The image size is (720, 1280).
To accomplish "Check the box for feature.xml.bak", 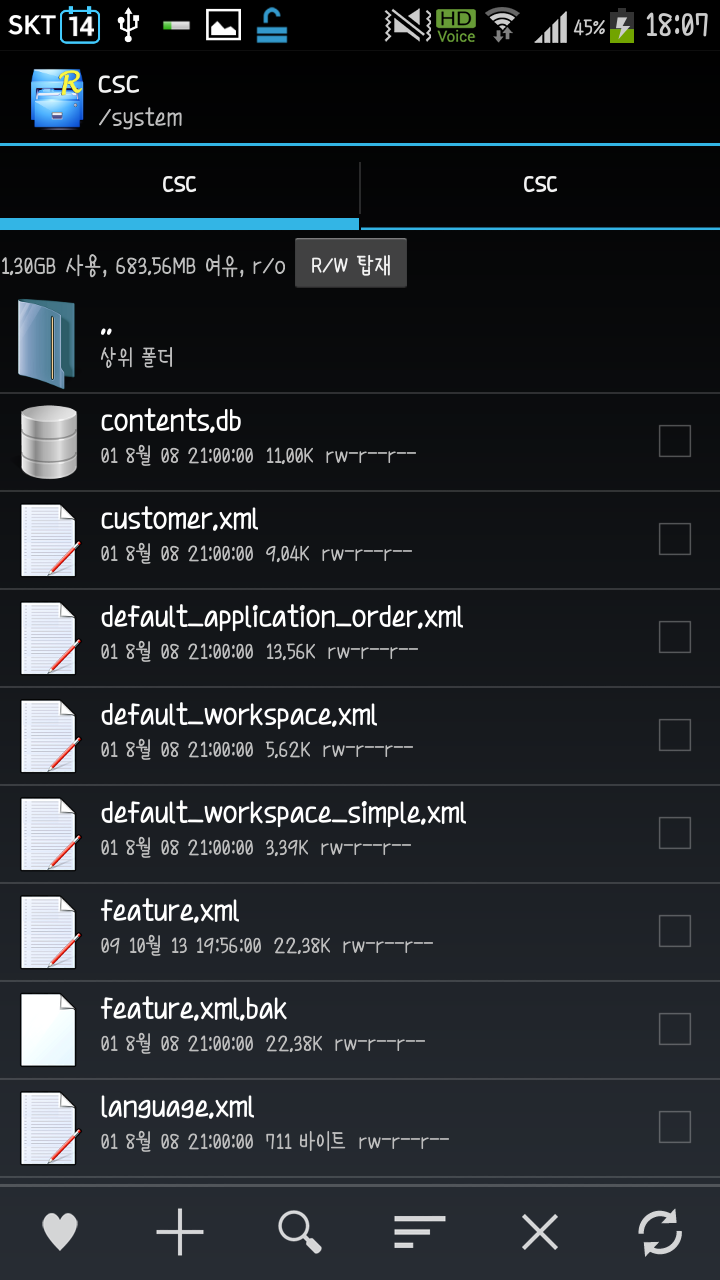I will coord(675,1029).
